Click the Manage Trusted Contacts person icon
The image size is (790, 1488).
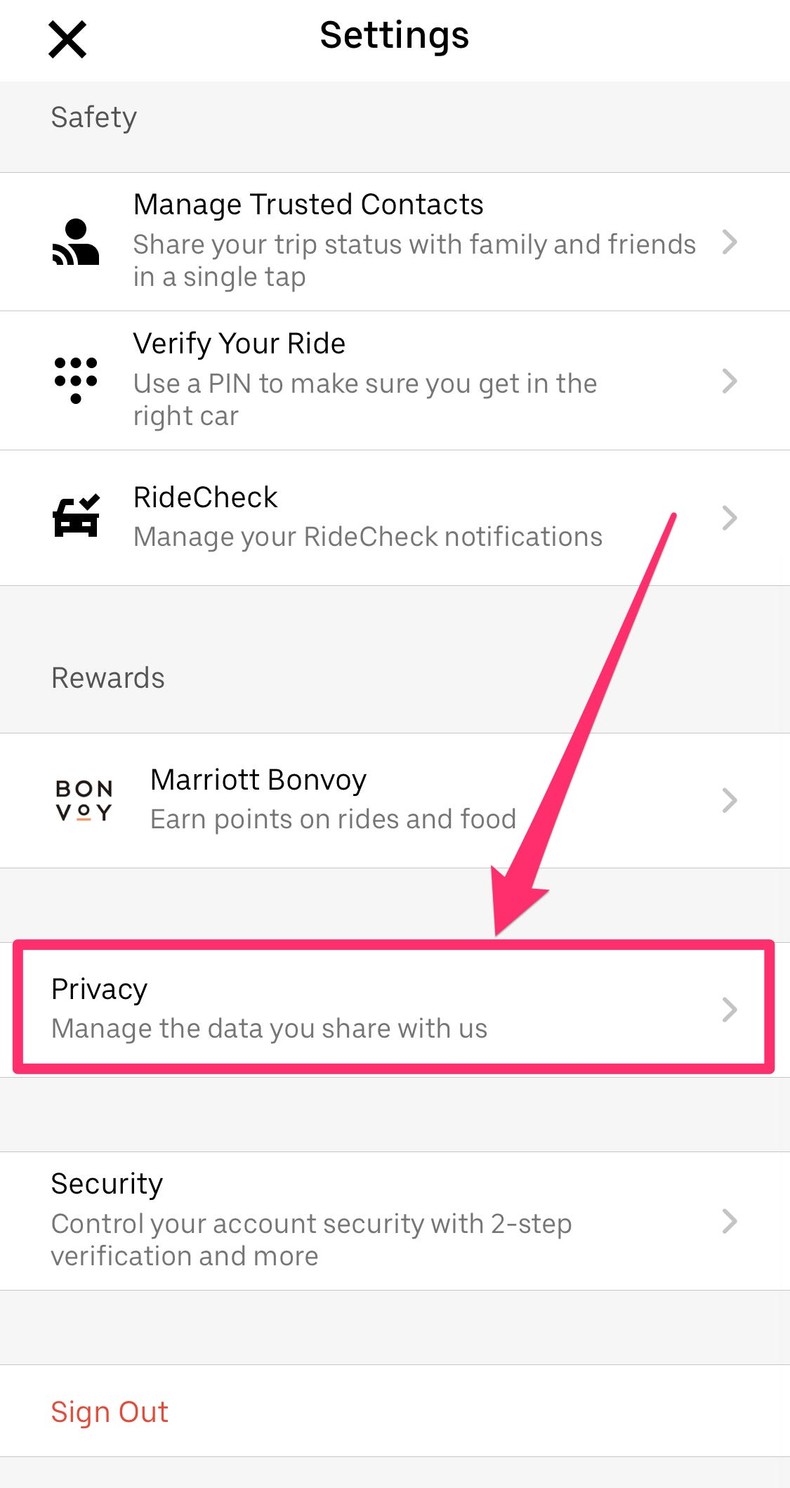76,240
